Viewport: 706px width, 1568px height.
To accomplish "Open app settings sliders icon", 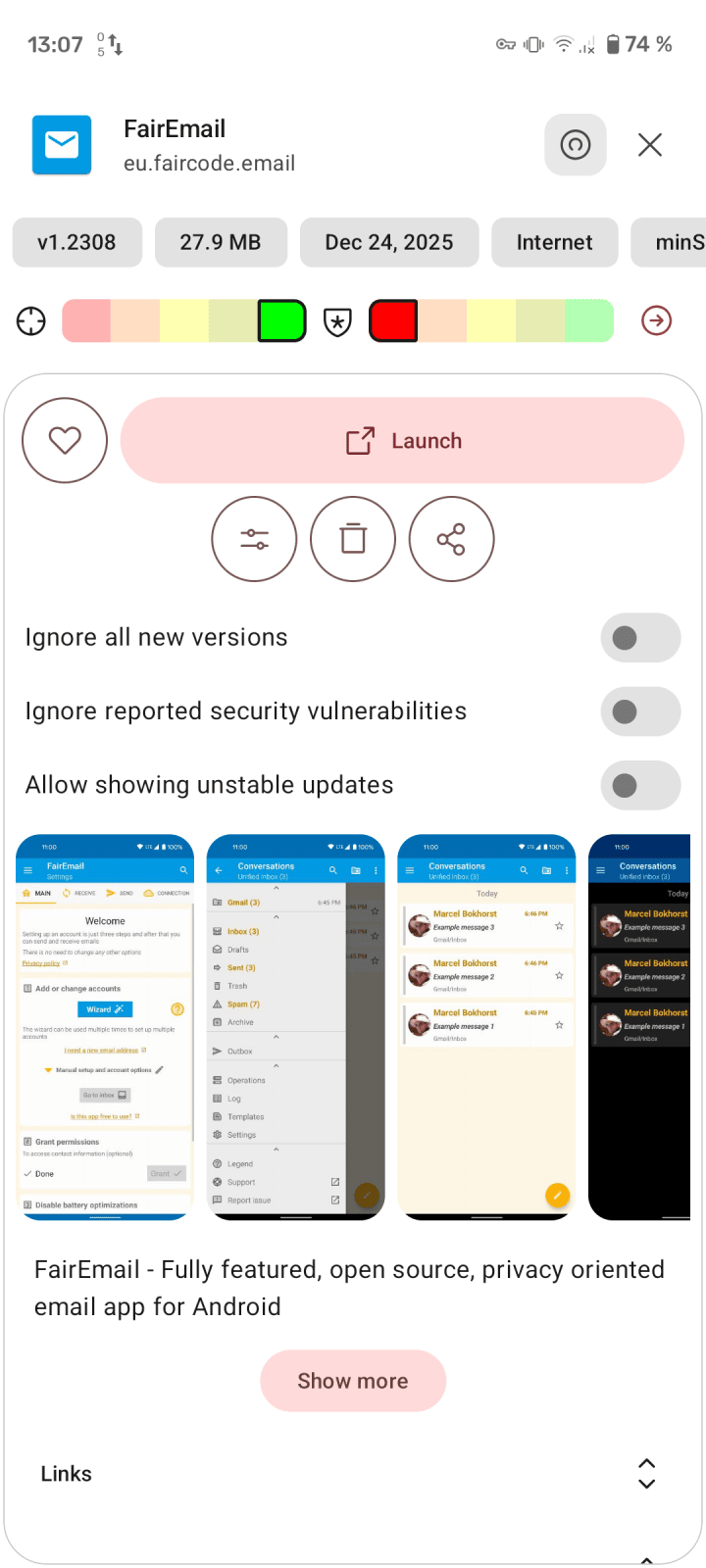I will click(254, 539).
